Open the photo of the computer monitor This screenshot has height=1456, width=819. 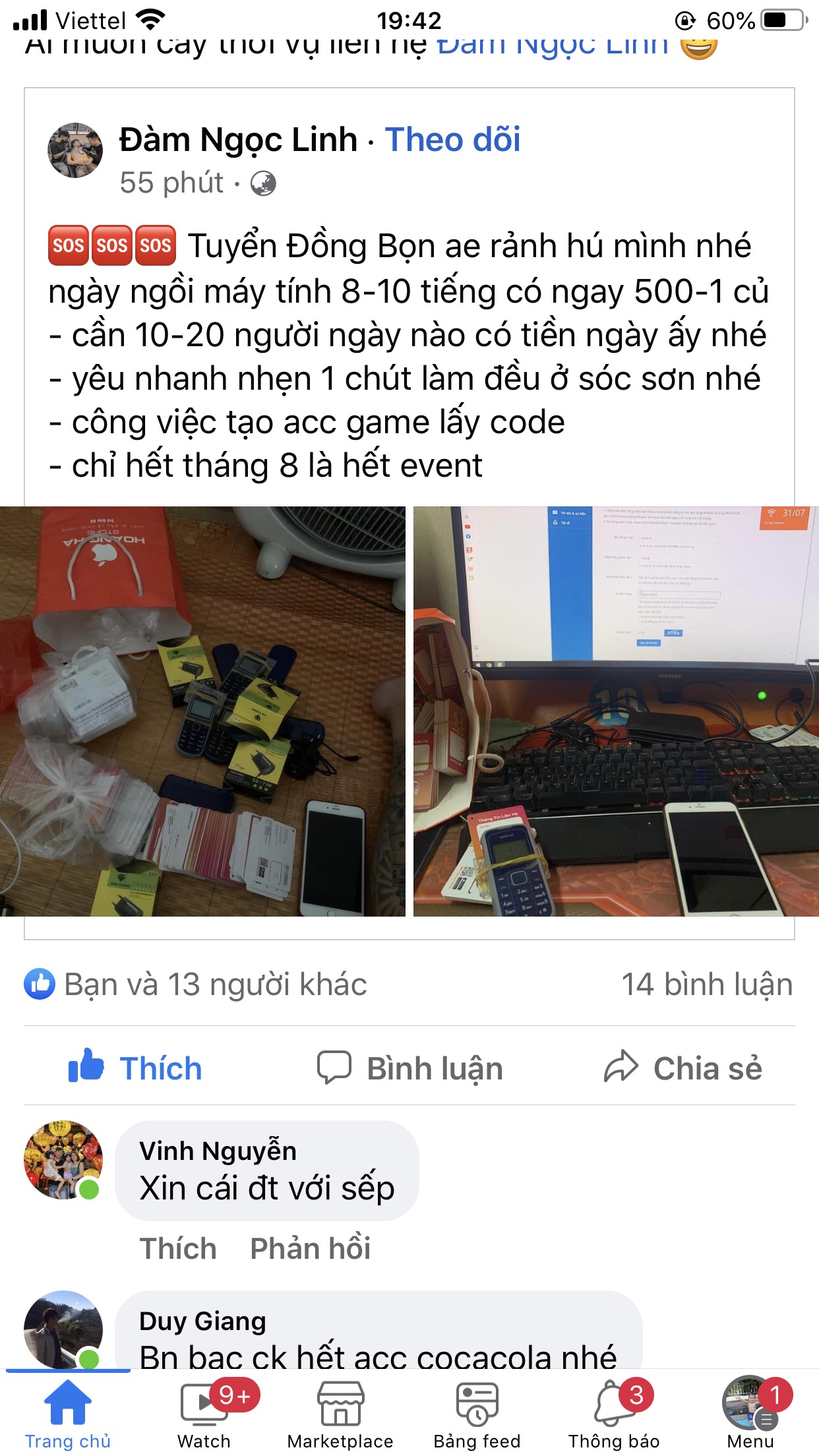click(x=616, y=711)
